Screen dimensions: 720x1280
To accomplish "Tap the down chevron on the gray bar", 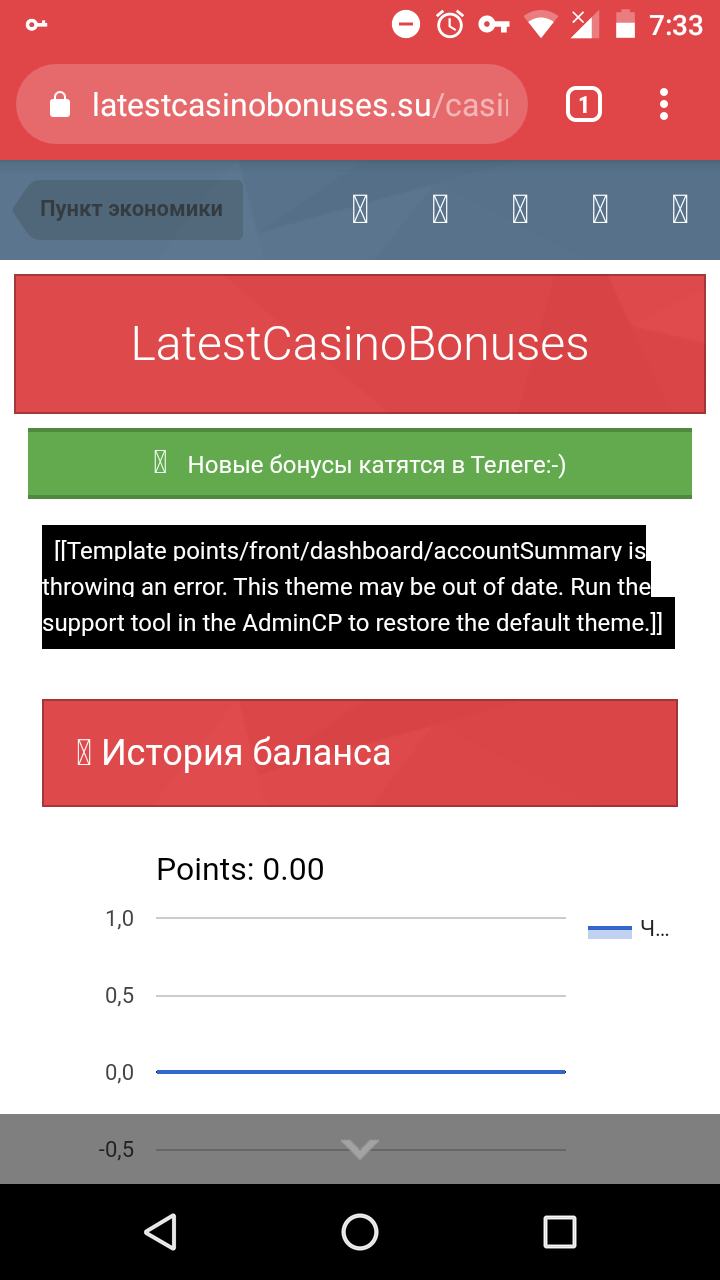I will click(360, 1149).
